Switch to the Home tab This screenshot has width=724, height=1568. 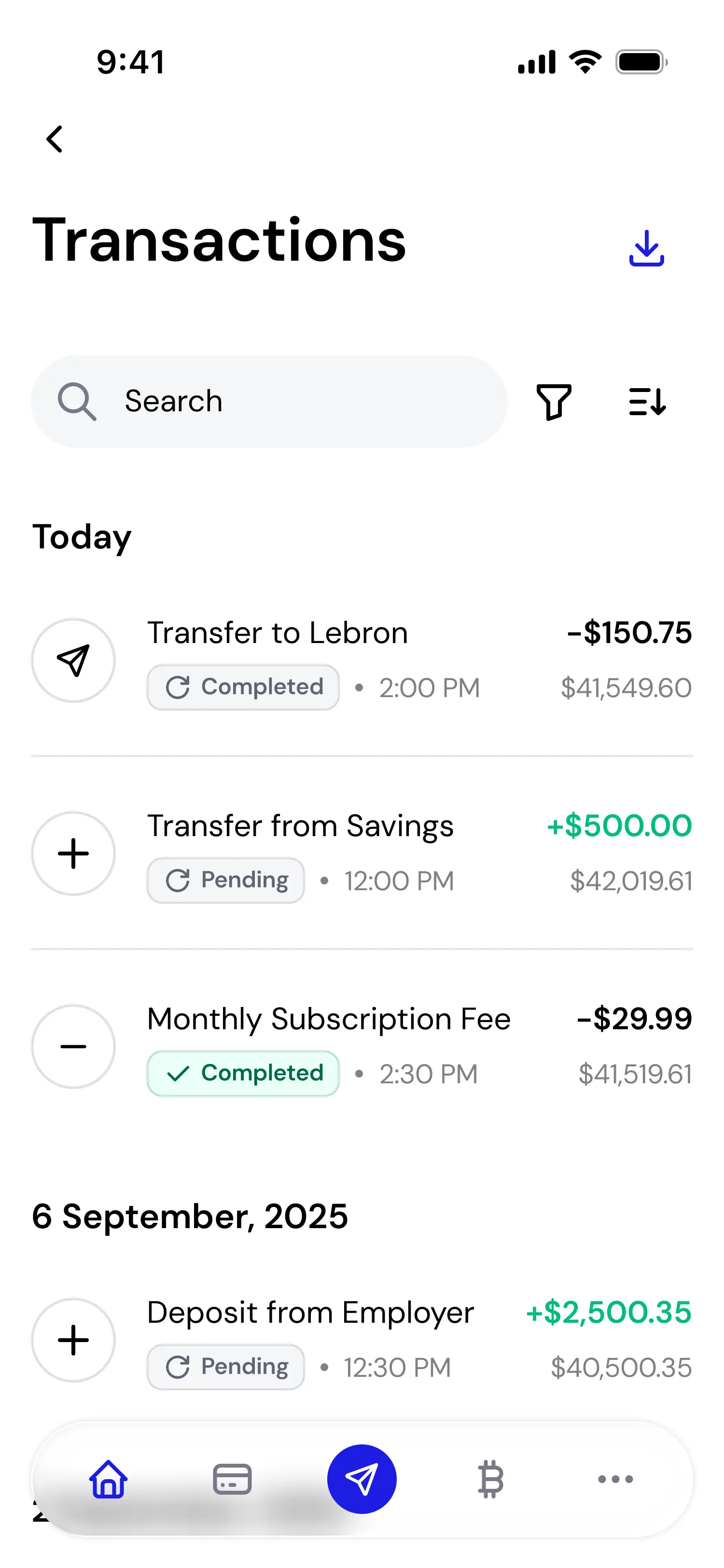pos(108,1479)
